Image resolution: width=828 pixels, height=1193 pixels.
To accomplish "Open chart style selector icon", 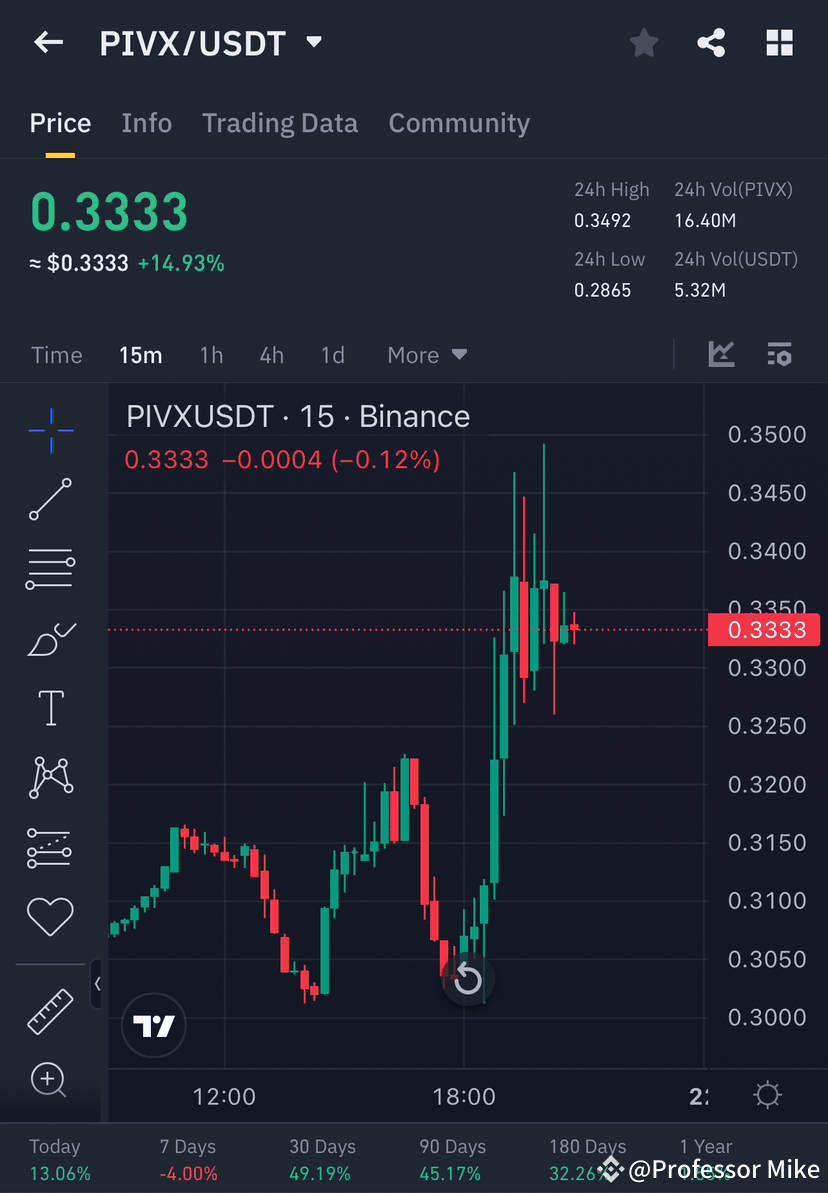I will coord(721,354).
